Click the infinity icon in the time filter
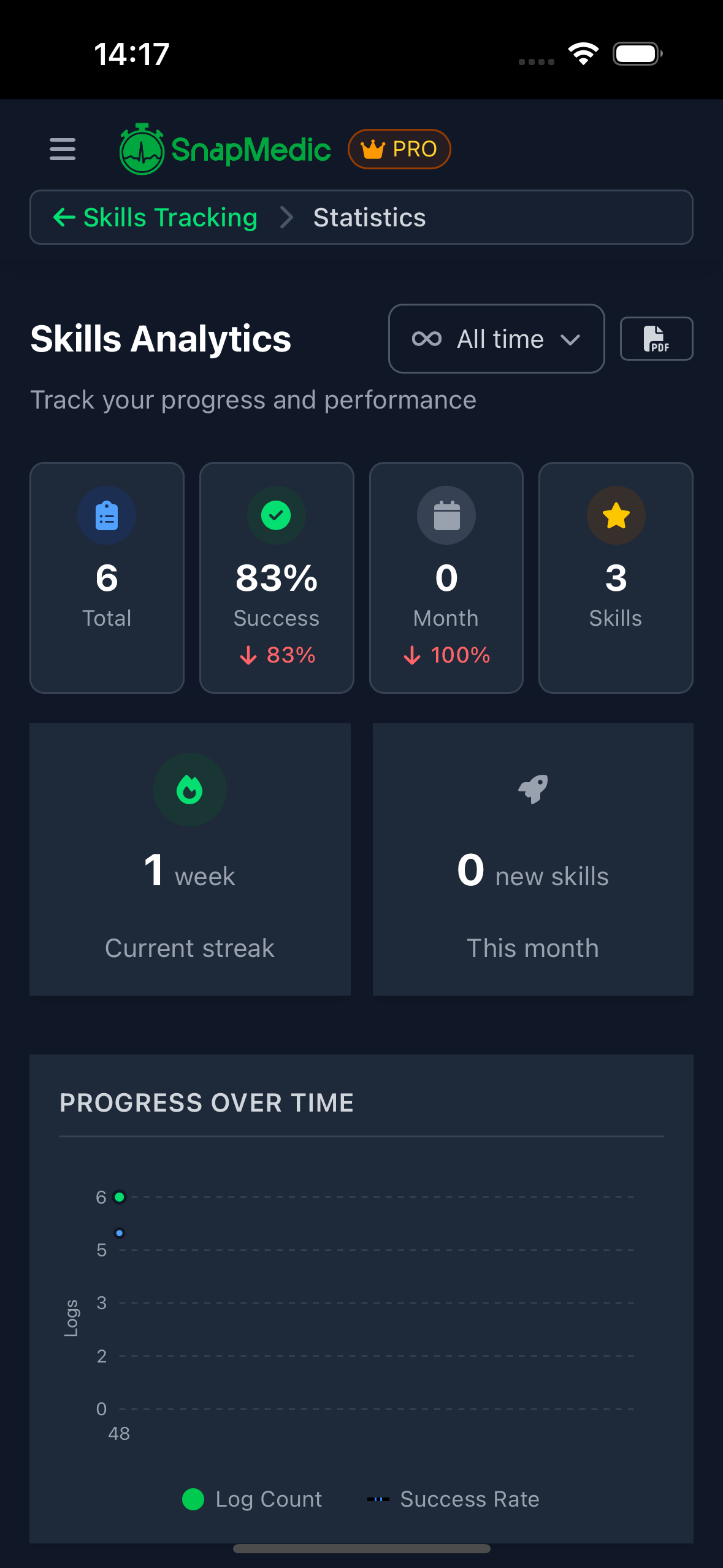723x1568 pixels. click(426, 338)
